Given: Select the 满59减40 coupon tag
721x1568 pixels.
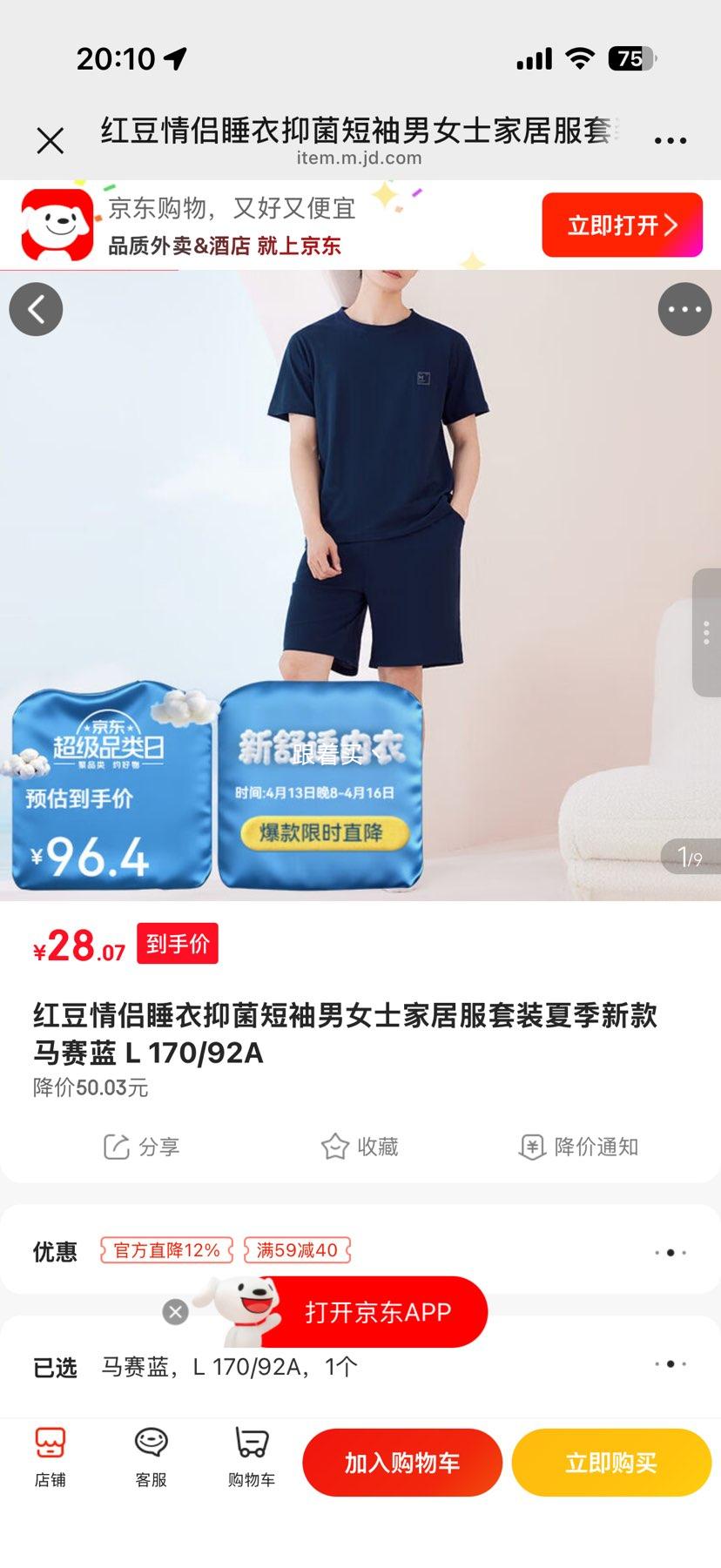Looking at the screenshot, I should point(298,1250).
